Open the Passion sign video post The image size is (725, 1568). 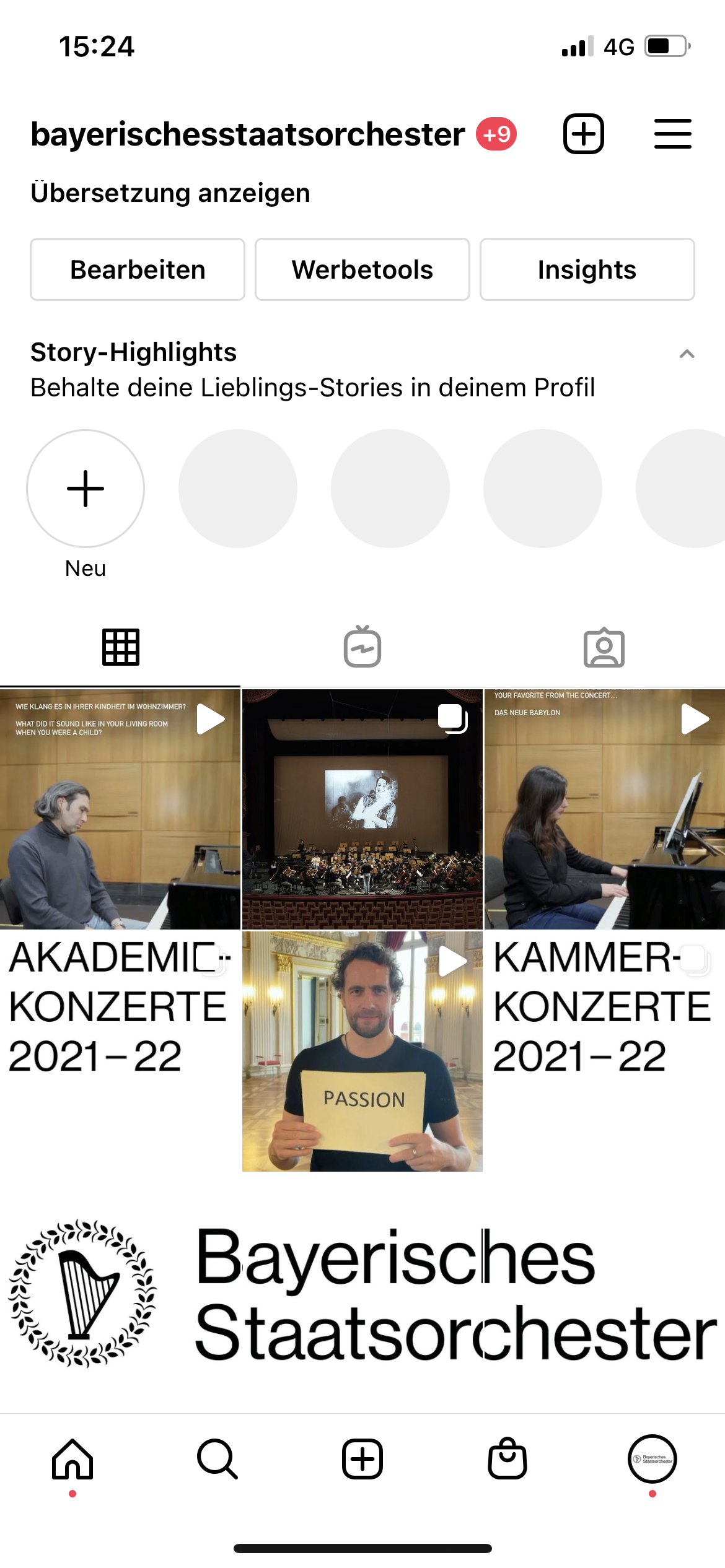[x=362, y=1051]
